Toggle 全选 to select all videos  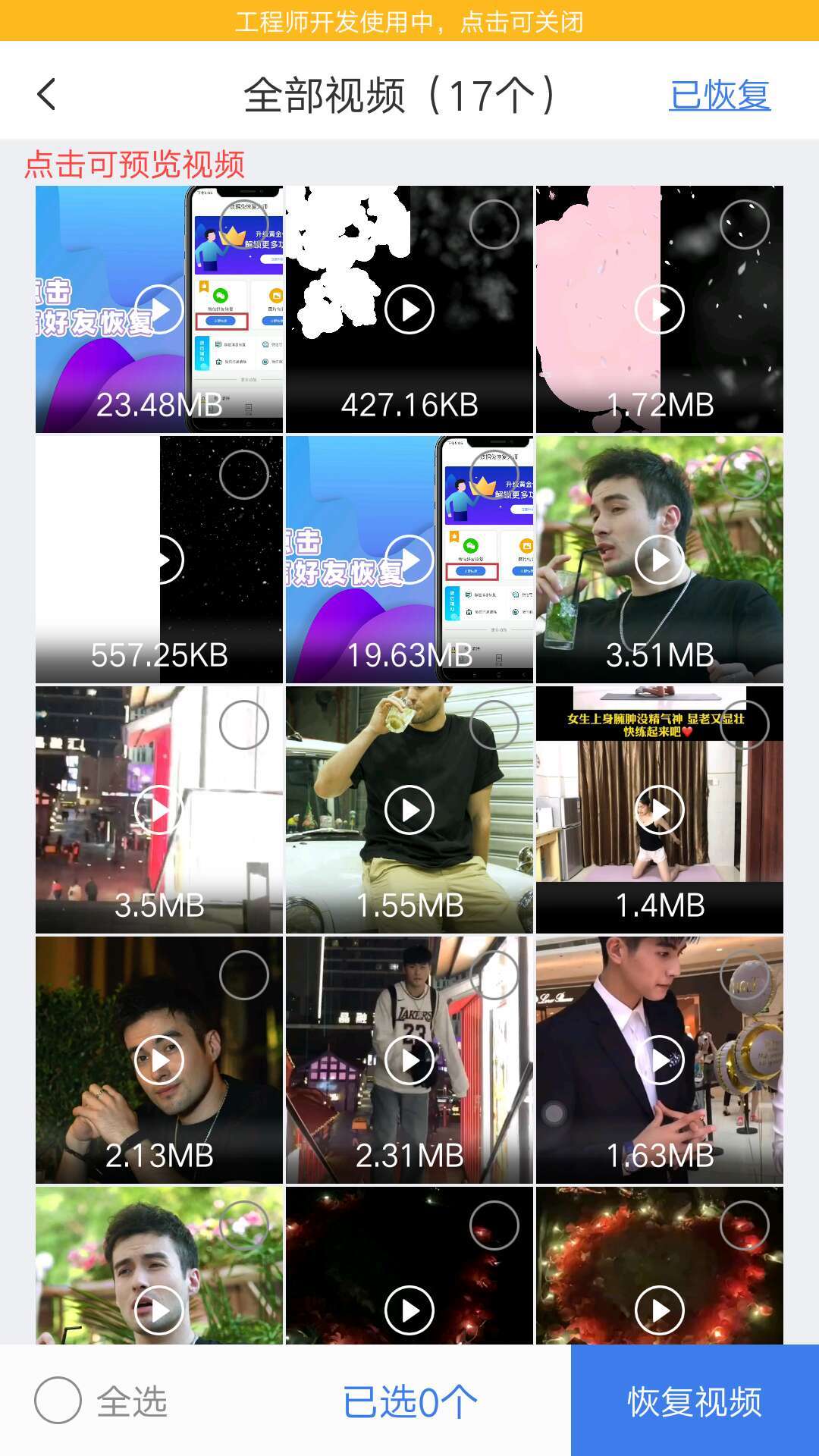click(x=58, y=1401)
